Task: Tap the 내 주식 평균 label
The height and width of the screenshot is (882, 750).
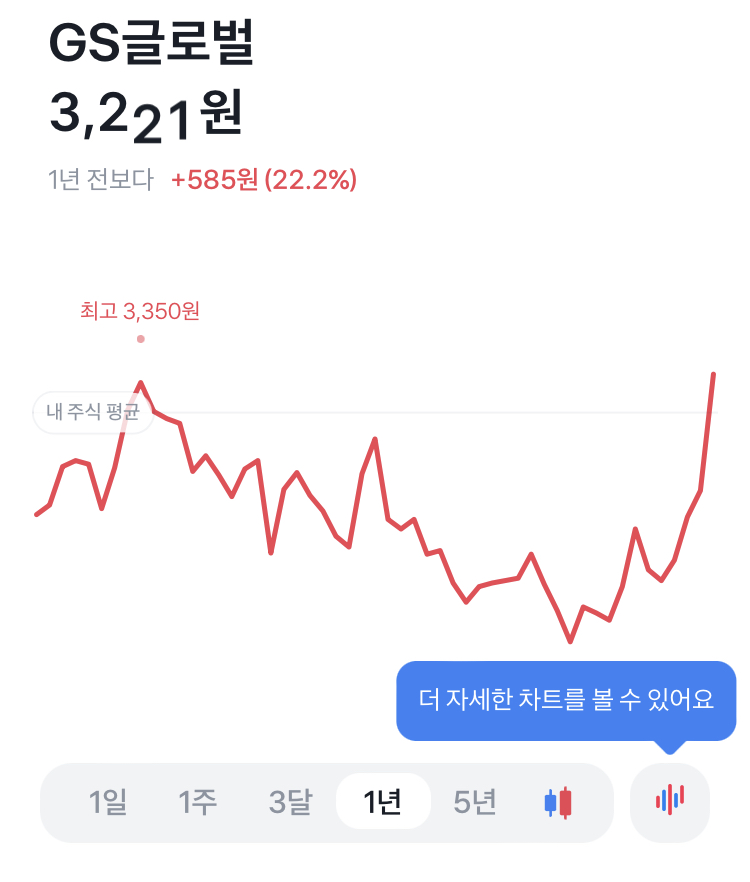Action: [x=93, y=412]
